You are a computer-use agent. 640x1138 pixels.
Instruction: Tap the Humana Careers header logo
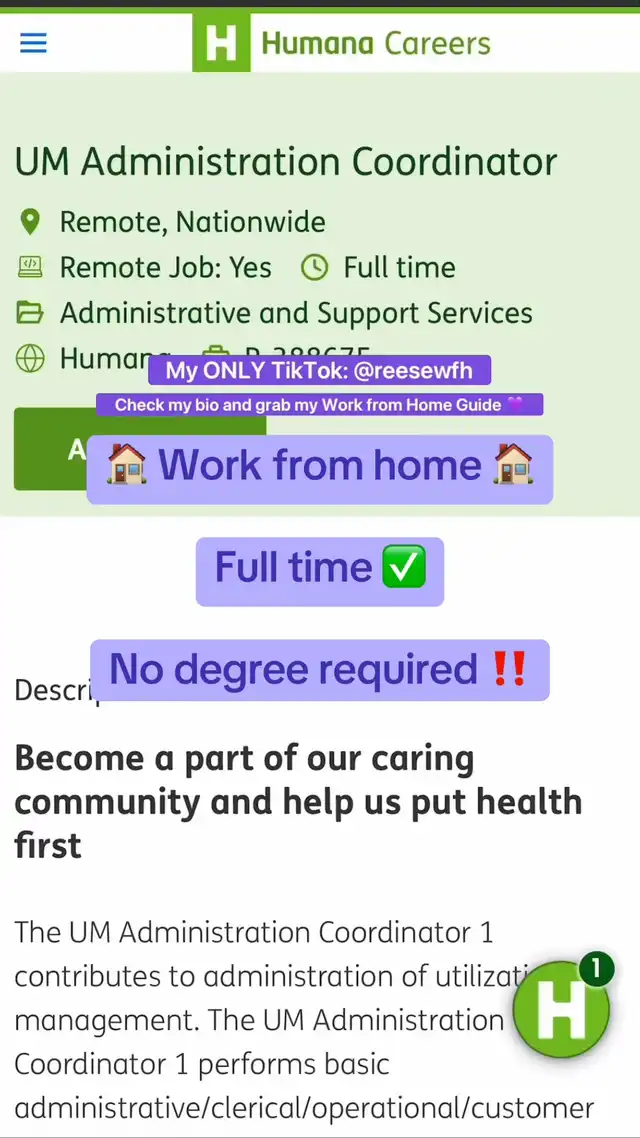pyautogui.click(x=342, y=43)
